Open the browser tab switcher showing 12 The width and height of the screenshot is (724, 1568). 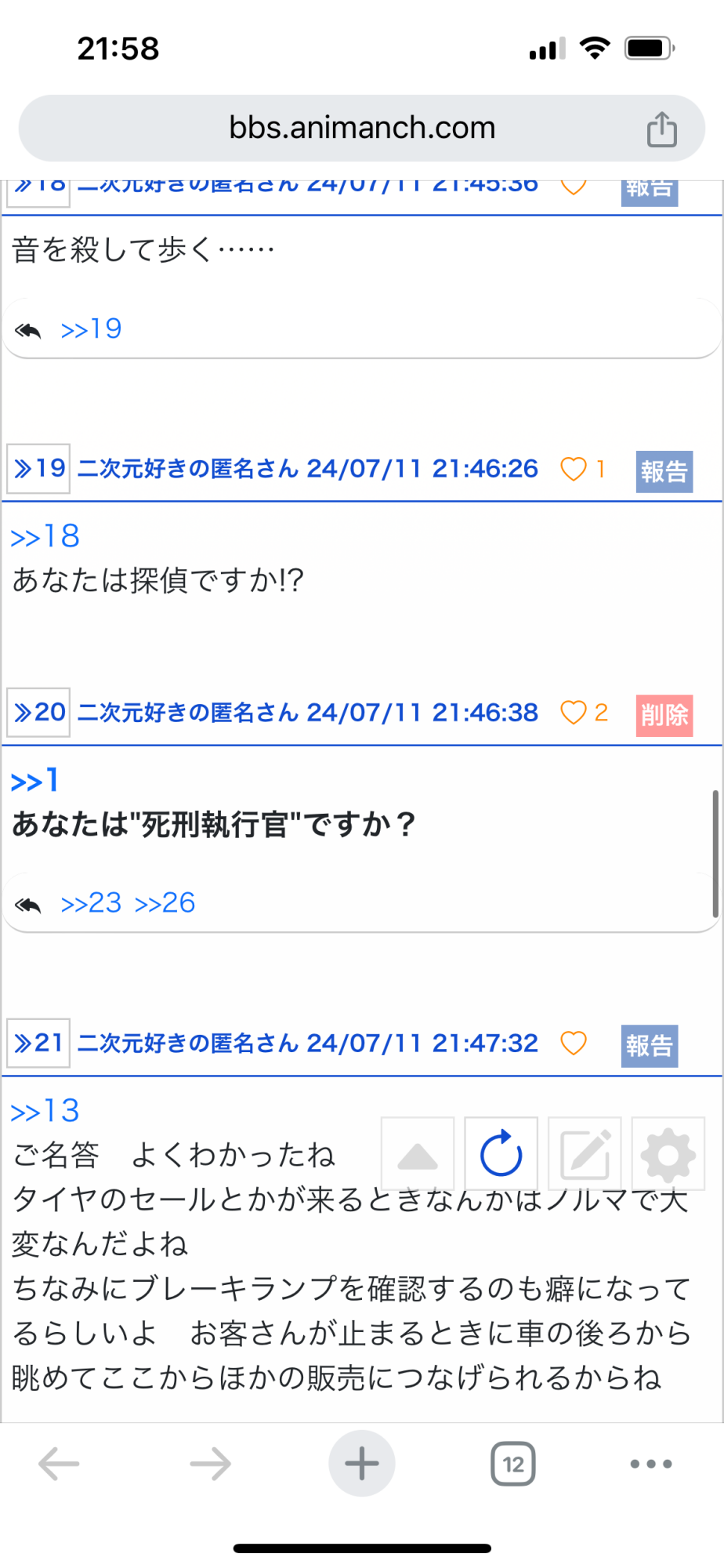pyautogui.click(x=513, y=1464)
